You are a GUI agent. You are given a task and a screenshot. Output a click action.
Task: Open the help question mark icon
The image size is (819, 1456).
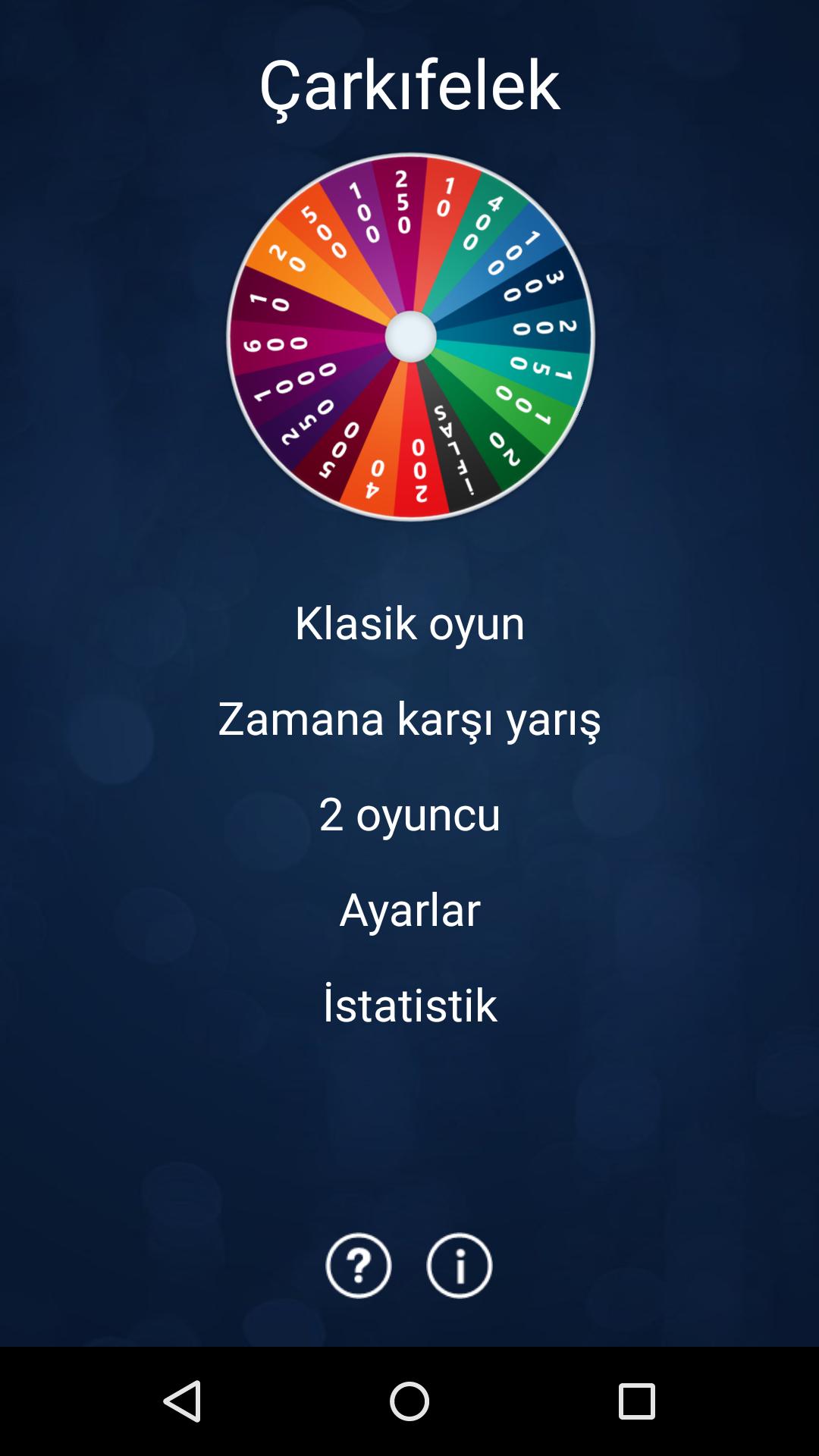359,1266
